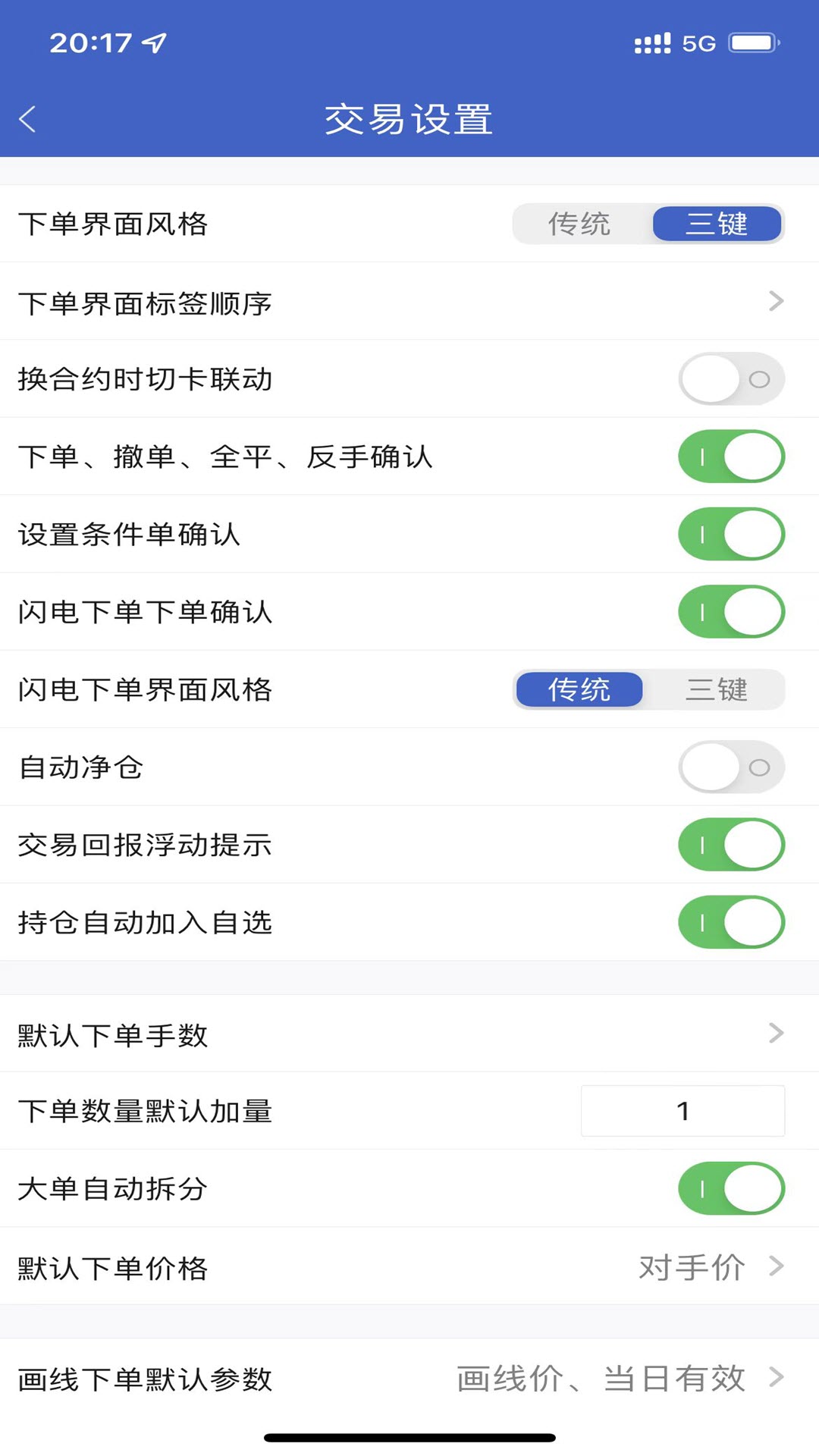The image size is (819, 1456).
Task: Turn on 自动净仓
Action: 731,767
